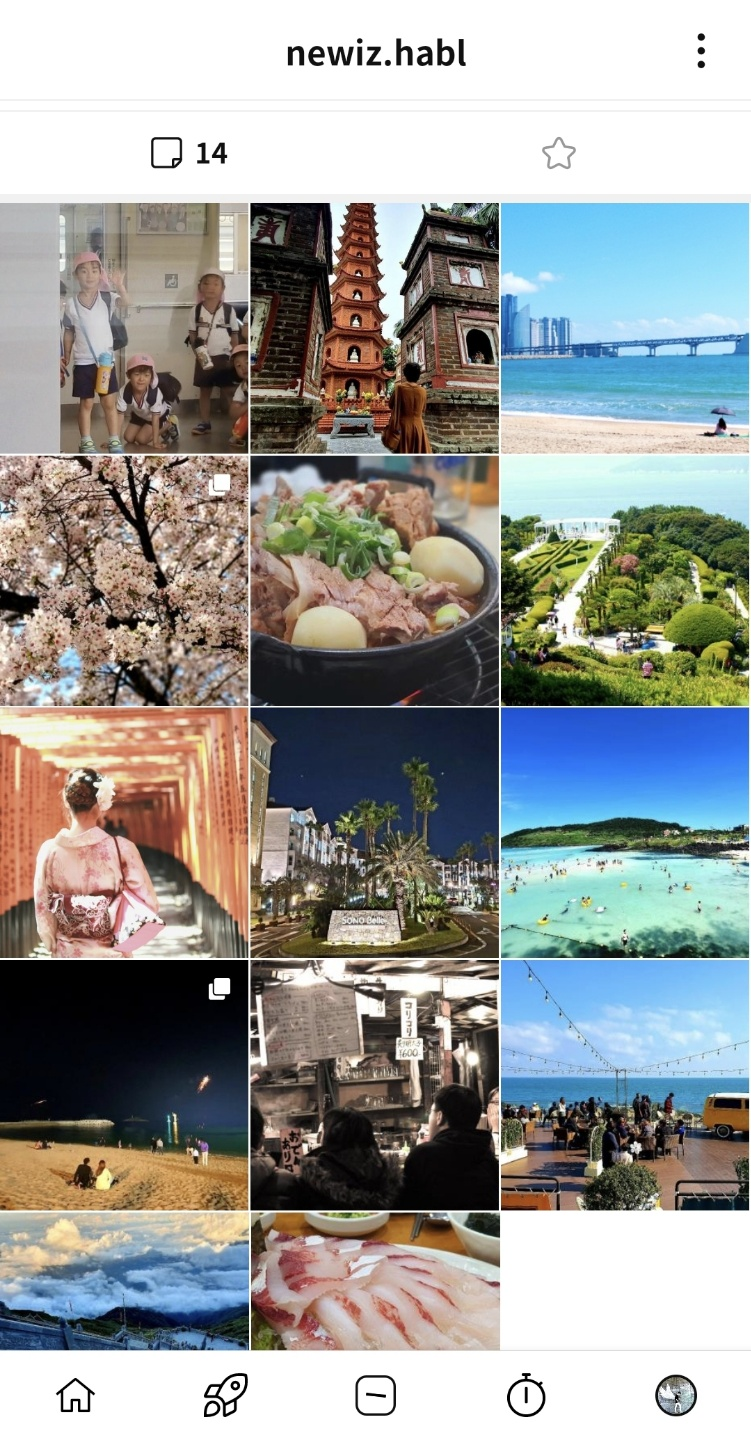Open the sliced sashimi plate post
This screenshot has width=751, height=1440.
(x=374, y=1281)
